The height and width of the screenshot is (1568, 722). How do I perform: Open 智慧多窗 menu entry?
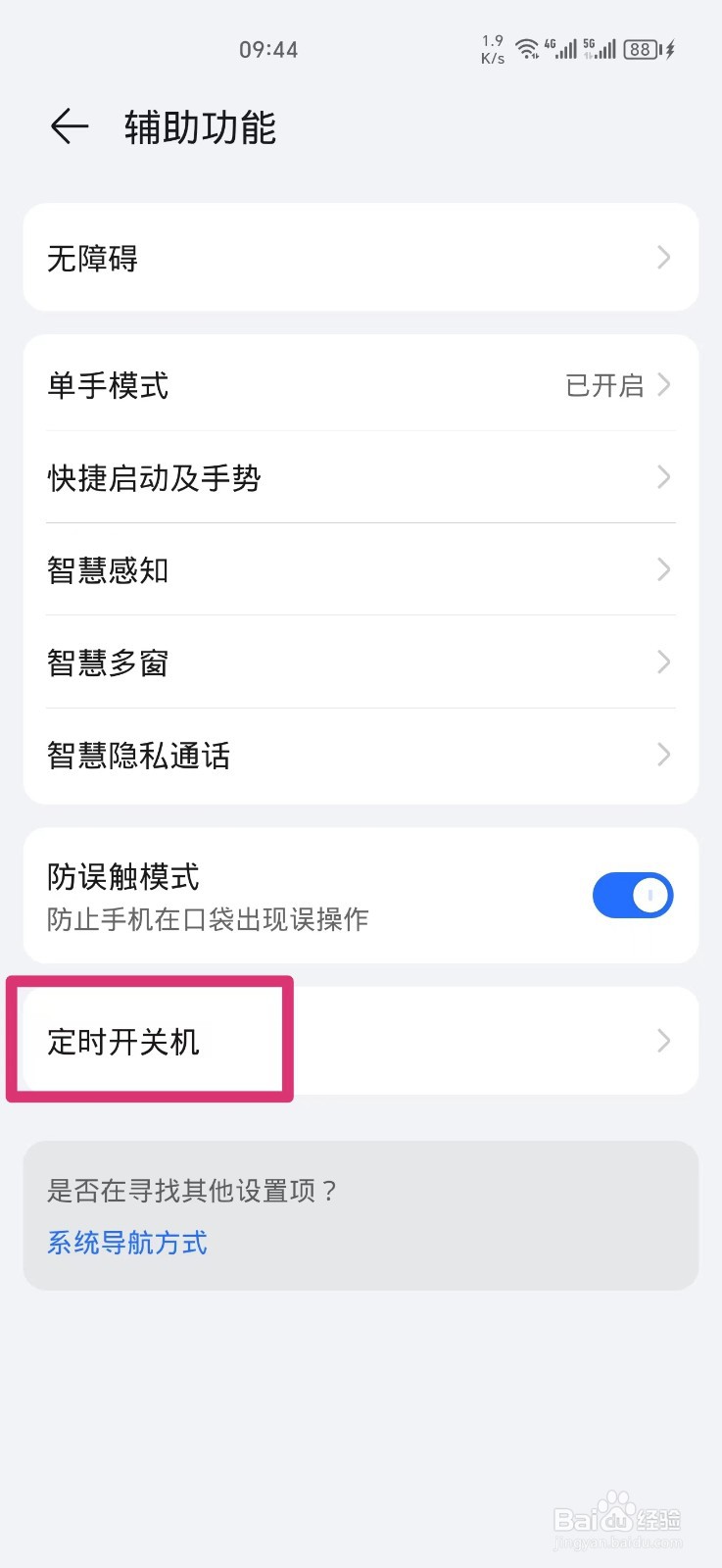click(361, 662)
